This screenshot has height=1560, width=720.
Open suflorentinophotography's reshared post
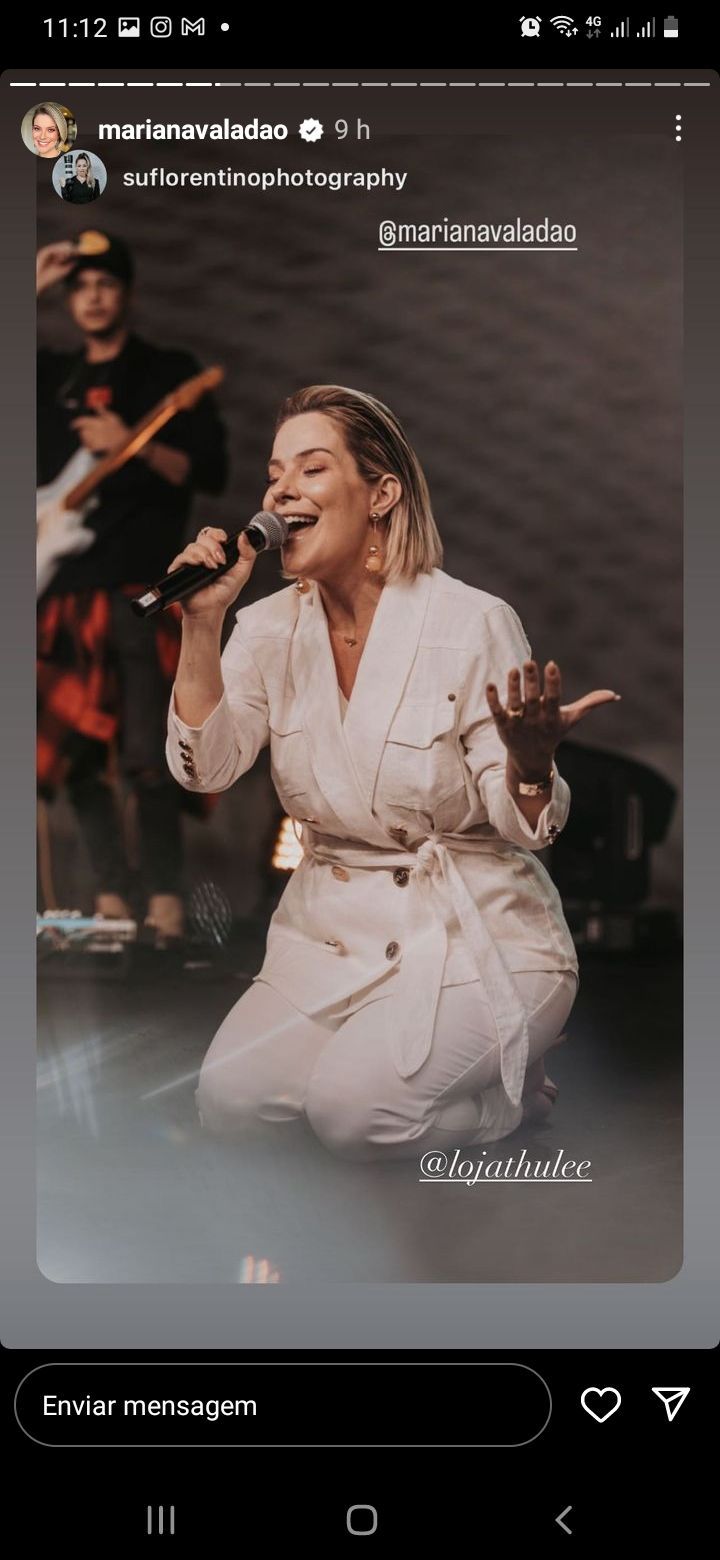coord(264,178)
